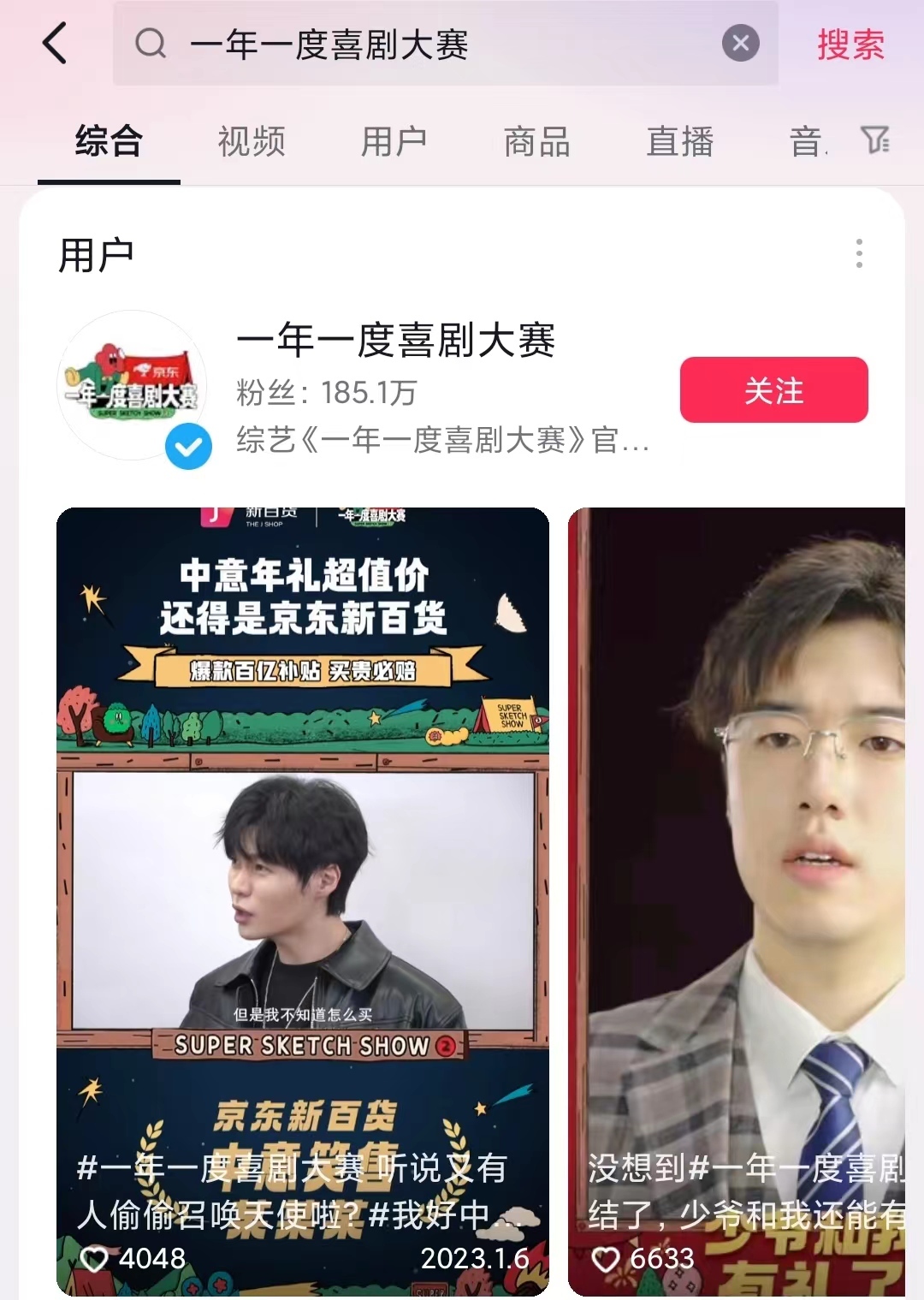Image resolution: width=924 pixels, height=1300 pixels.
Task: Open the 京东新百货 video dated 2023.1.6
Action: [303, 899]
